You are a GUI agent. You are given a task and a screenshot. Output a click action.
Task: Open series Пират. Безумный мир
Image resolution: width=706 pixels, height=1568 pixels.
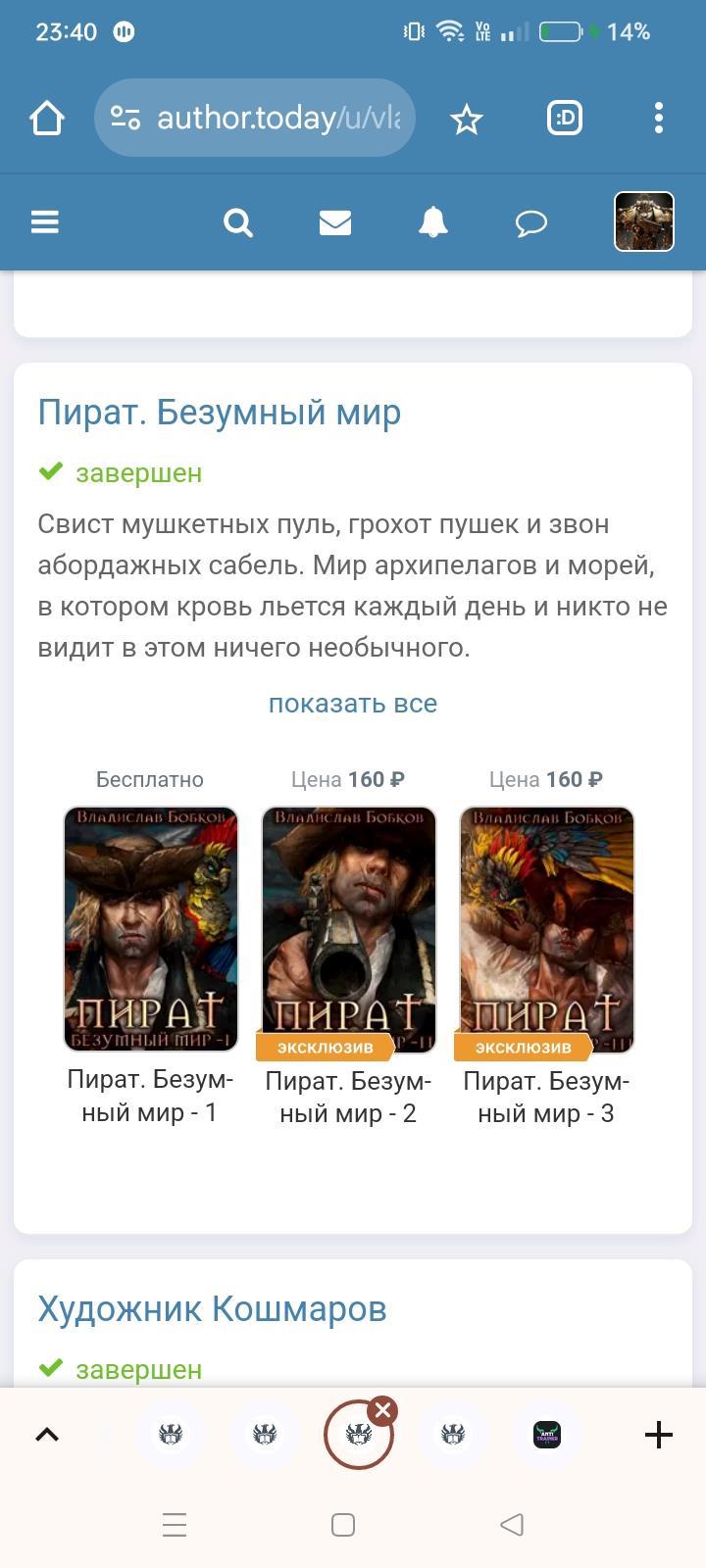click(x=219, y=413)
